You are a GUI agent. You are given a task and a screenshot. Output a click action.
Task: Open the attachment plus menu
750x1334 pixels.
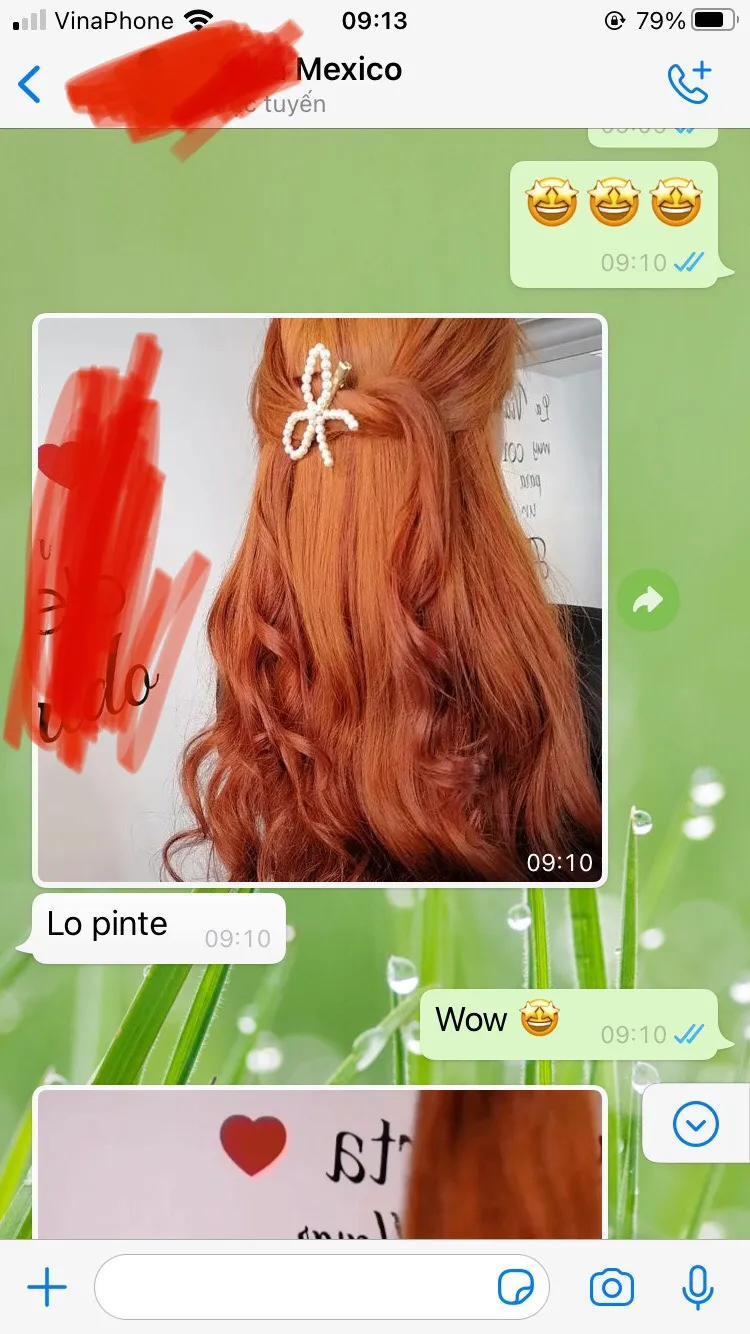(46, 1288)
